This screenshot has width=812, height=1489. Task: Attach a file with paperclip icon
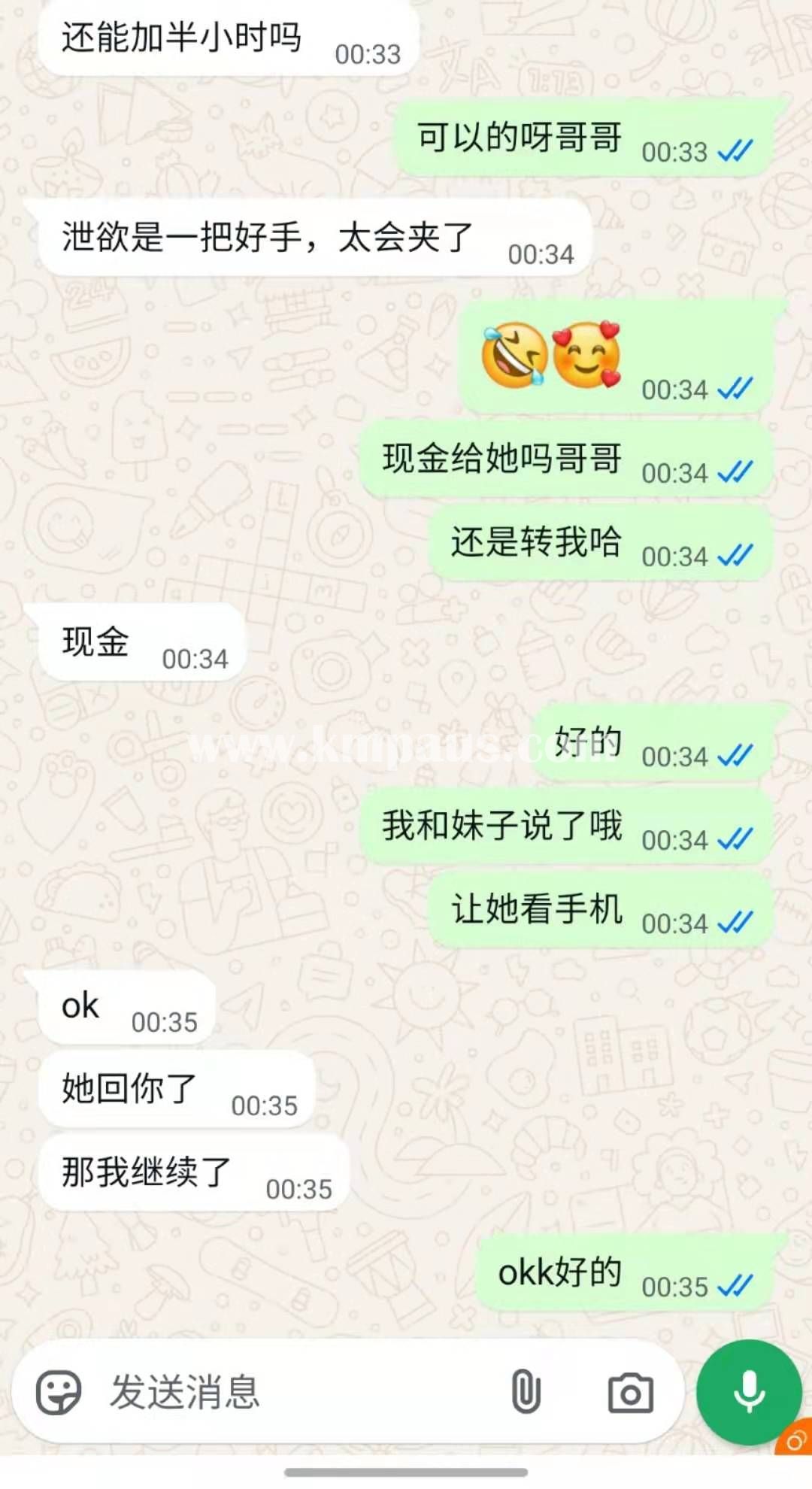click(x=526, y=1392)
